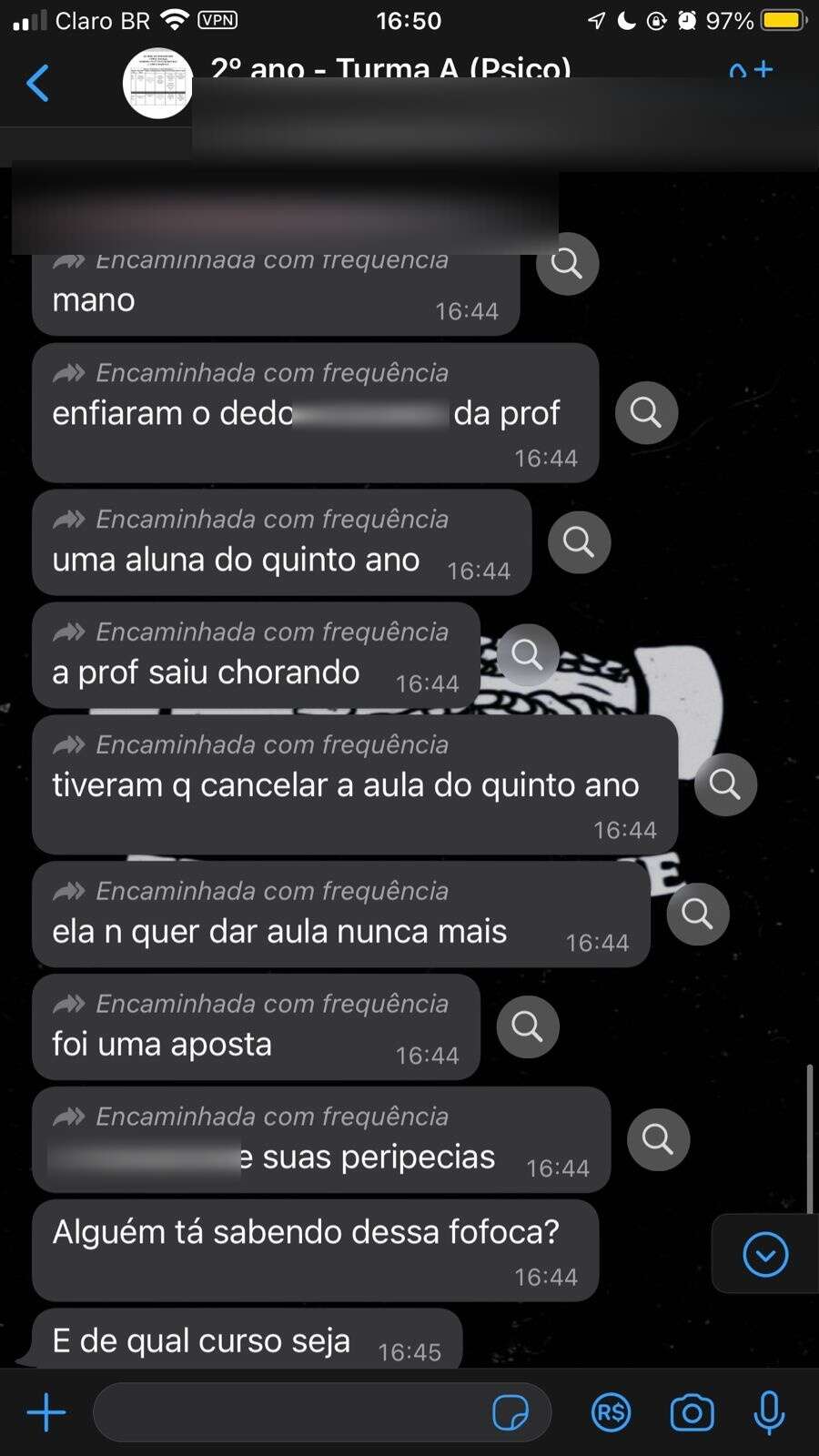Search web for 'foi uma aposta' message
Viewport: 819px width, 1456px height.
pyautogui.click(x=527, y=1026)
